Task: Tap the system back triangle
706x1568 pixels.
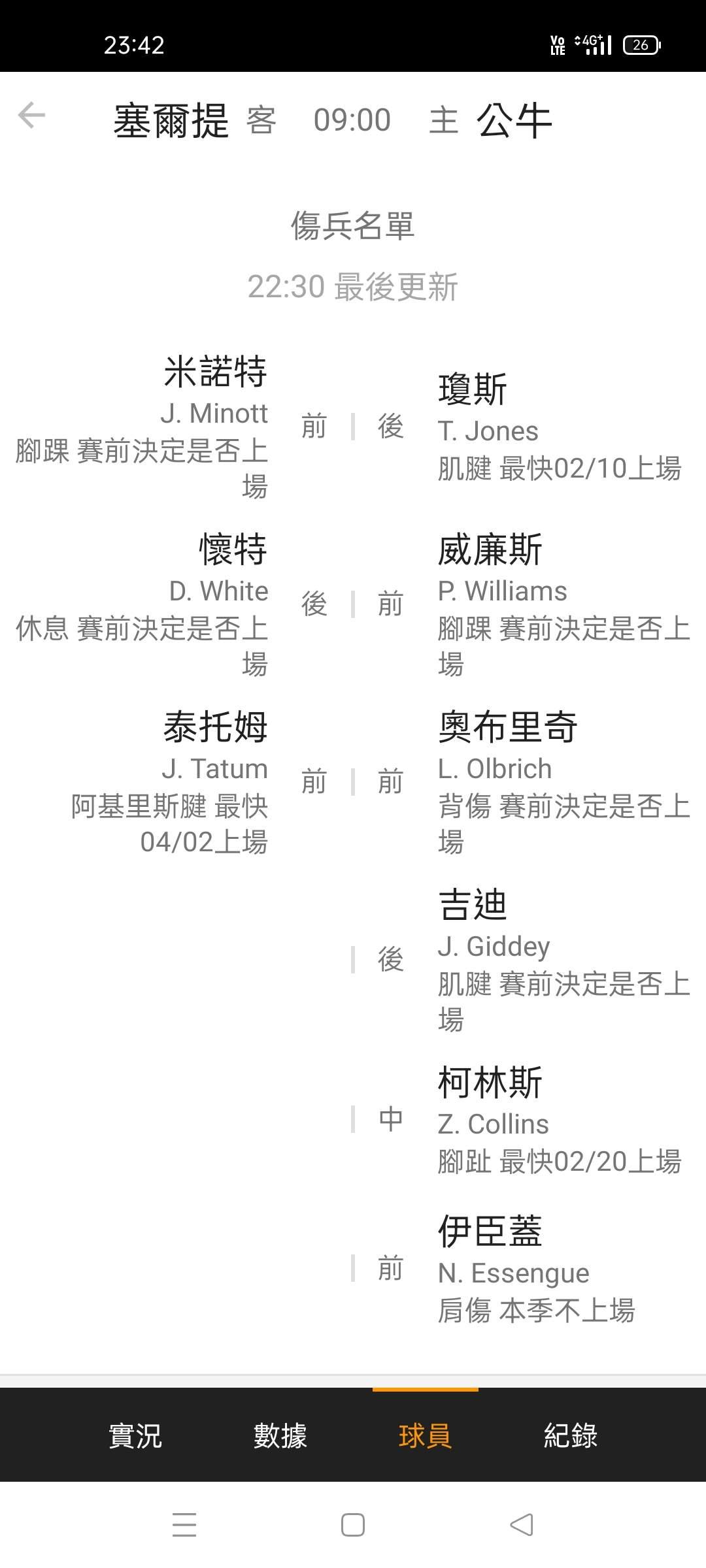Action: click(x=522, y=1525)
